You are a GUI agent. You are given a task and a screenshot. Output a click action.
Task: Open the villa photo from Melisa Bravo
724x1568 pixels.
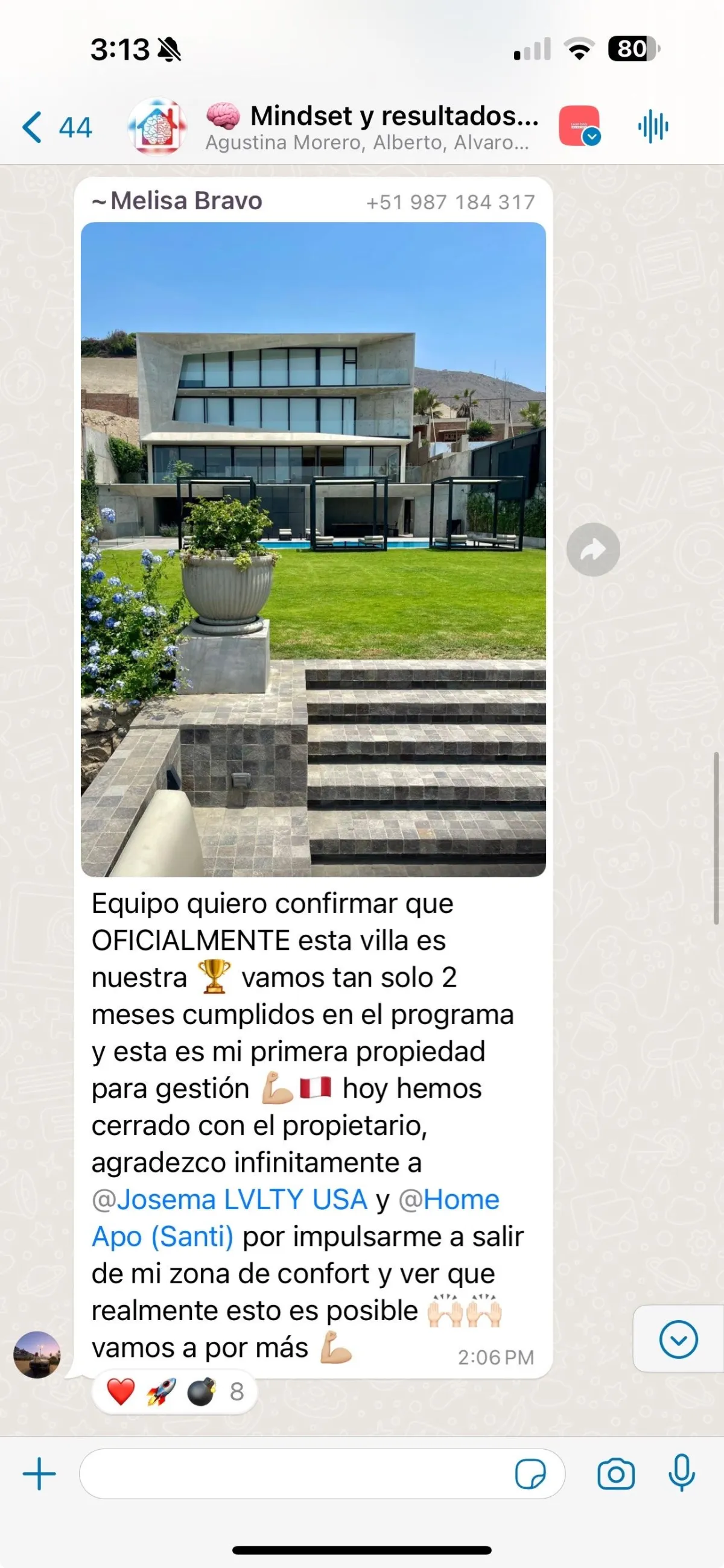coord(313,549)
